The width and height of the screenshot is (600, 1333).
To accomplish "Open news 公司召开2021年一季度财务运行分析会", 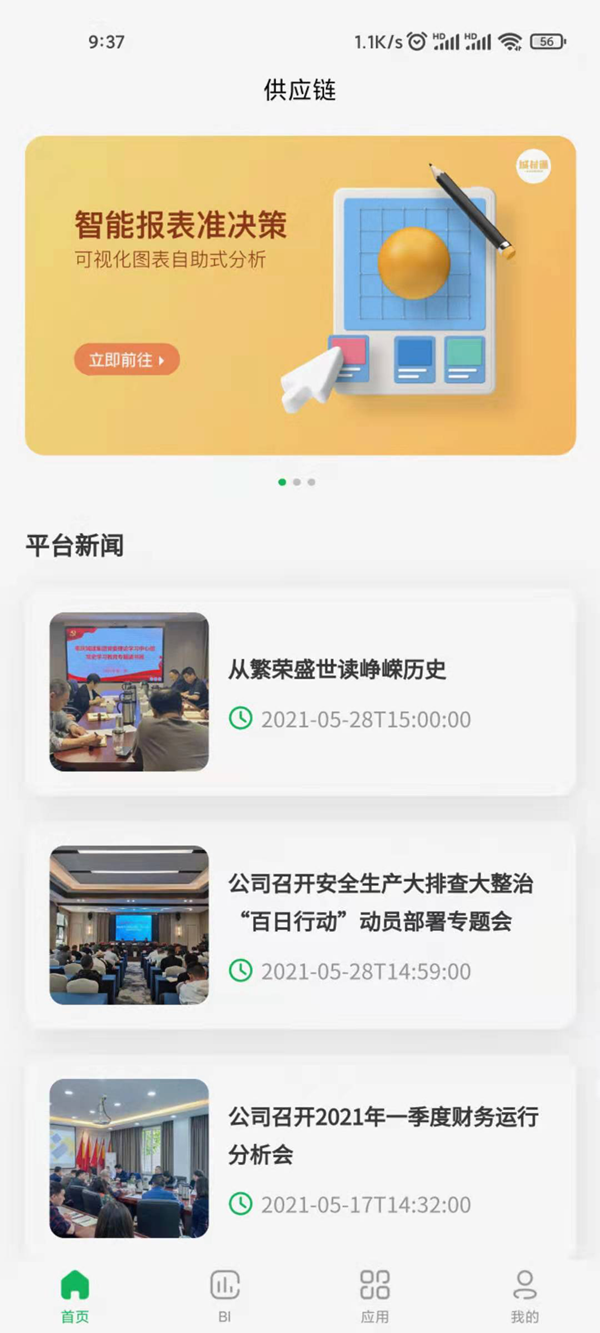I will coord(300,1158).
